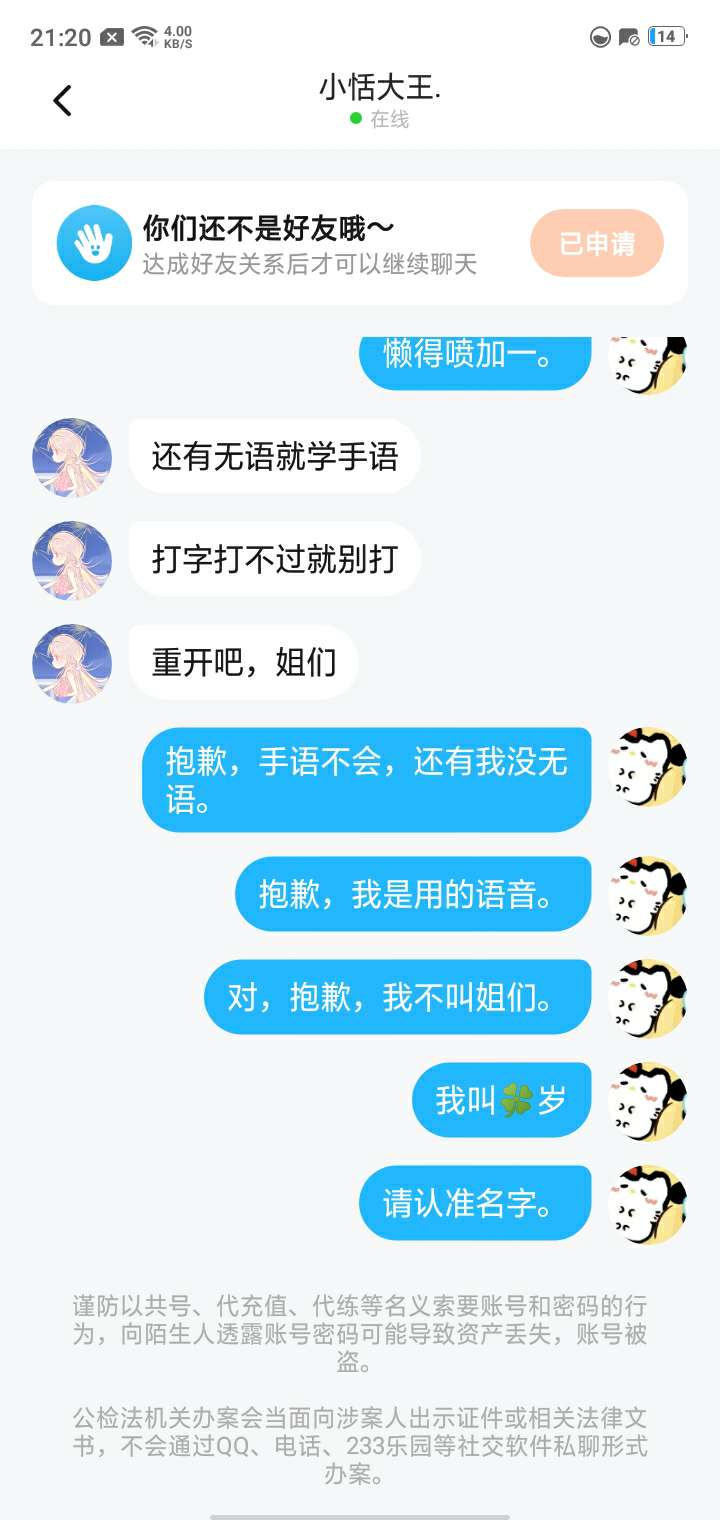
Task: Open the 小恬大王. profile from the title
Action: 380,88
